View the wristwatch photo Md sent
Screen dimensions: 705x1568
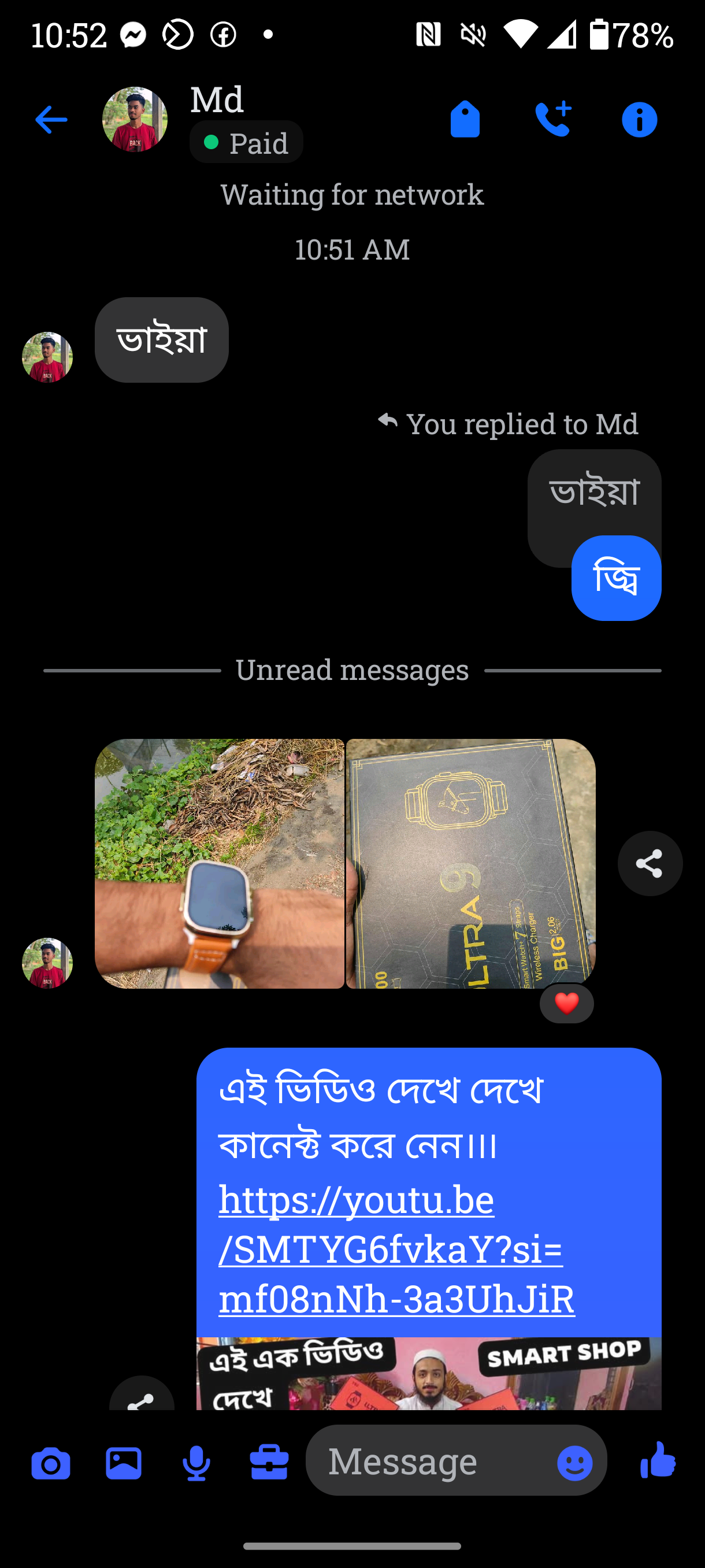point(220,864)
